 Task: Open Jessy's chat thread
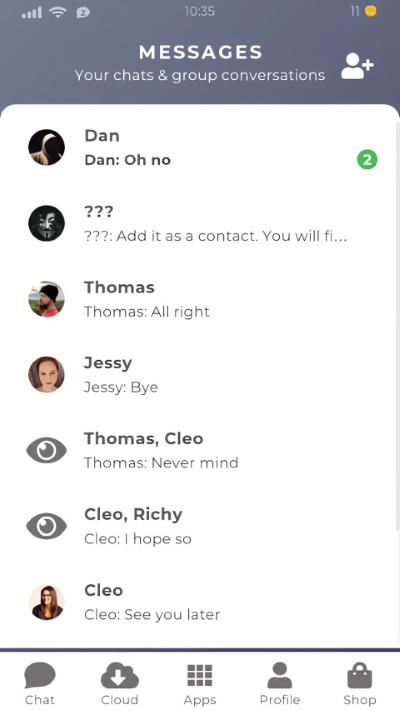click(x=200, y=375)
